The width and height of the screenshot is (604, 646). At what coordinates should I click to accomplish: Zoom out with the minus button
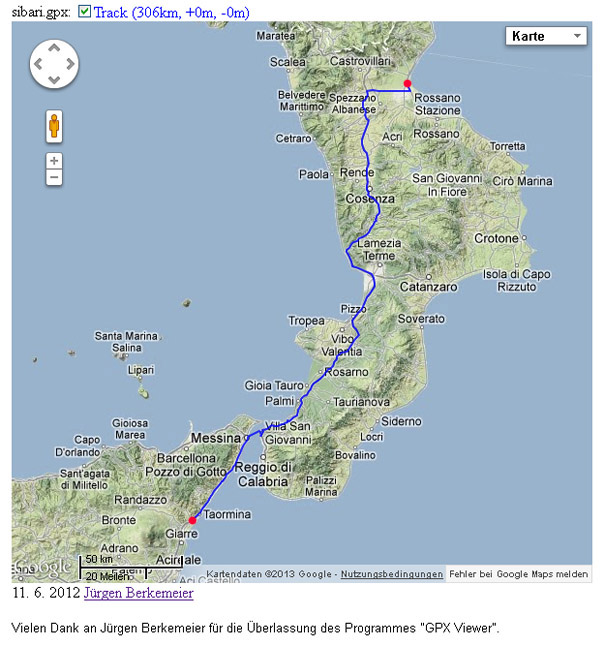[x=54, y=177]
